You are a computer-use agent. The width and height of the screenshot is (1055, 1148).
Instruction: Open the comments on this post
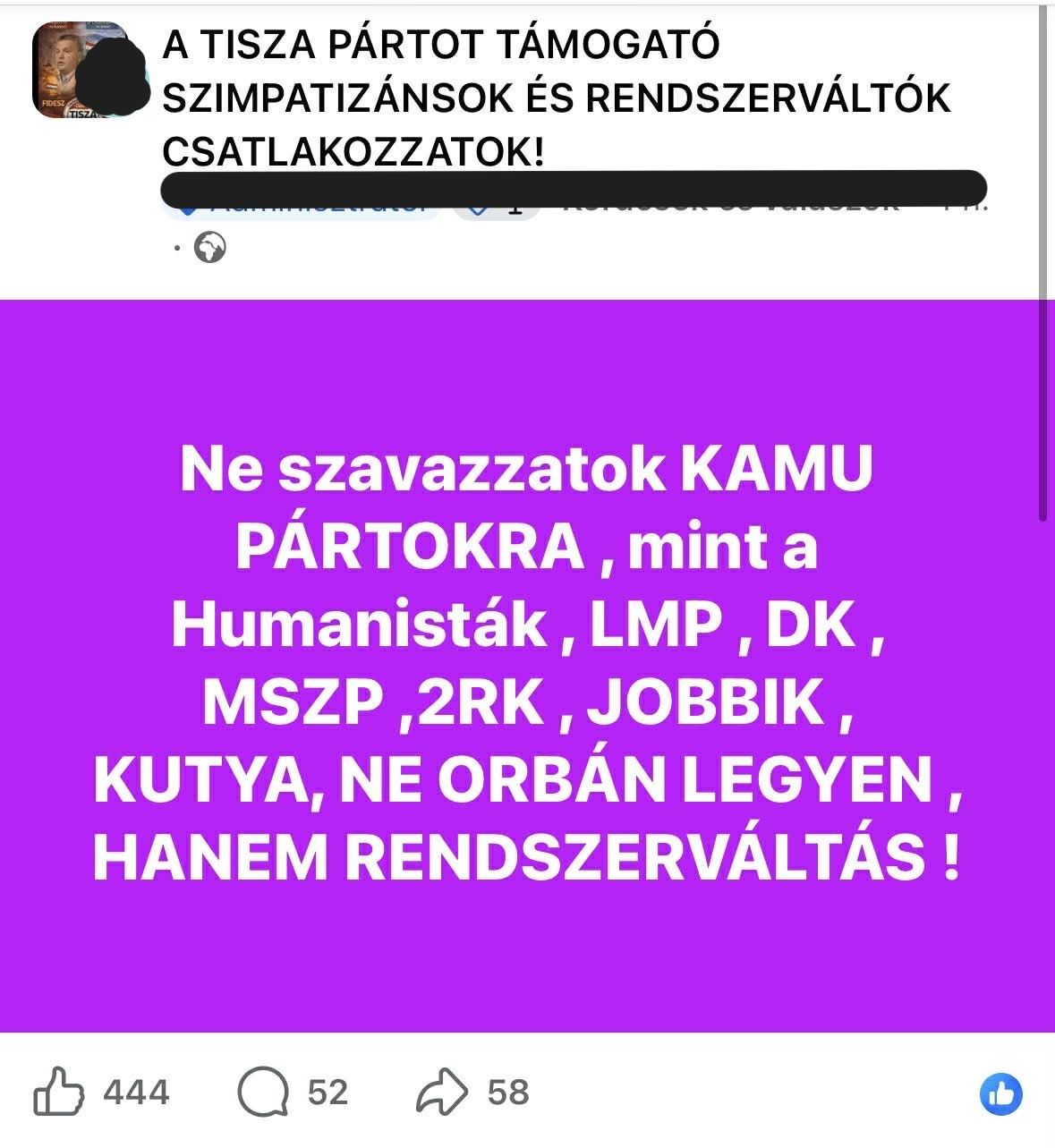pyautogui.click(x=264, y=1092)
